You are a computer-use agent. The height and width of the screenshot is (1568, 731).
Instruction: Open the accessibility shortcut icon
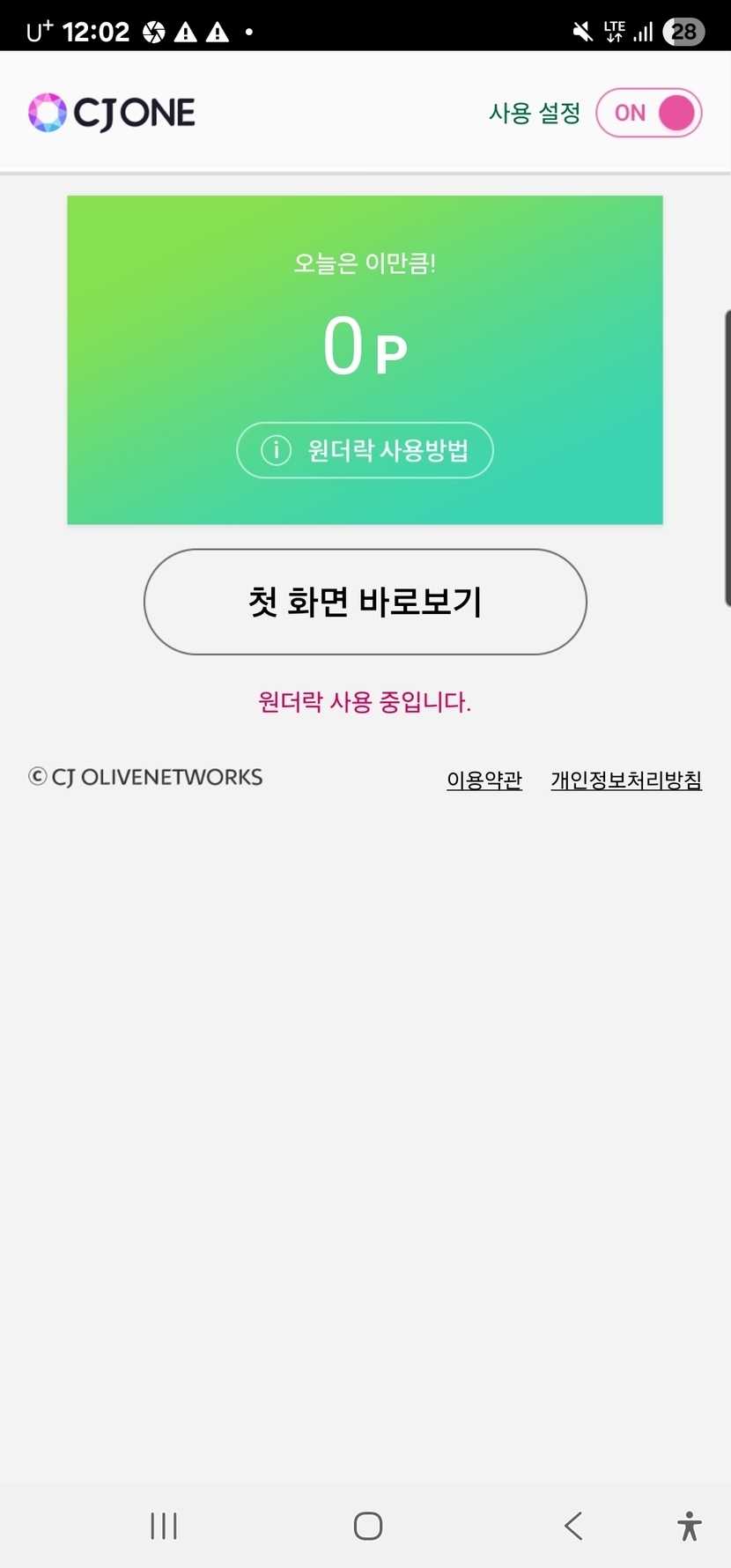(x=690, y=1526)
